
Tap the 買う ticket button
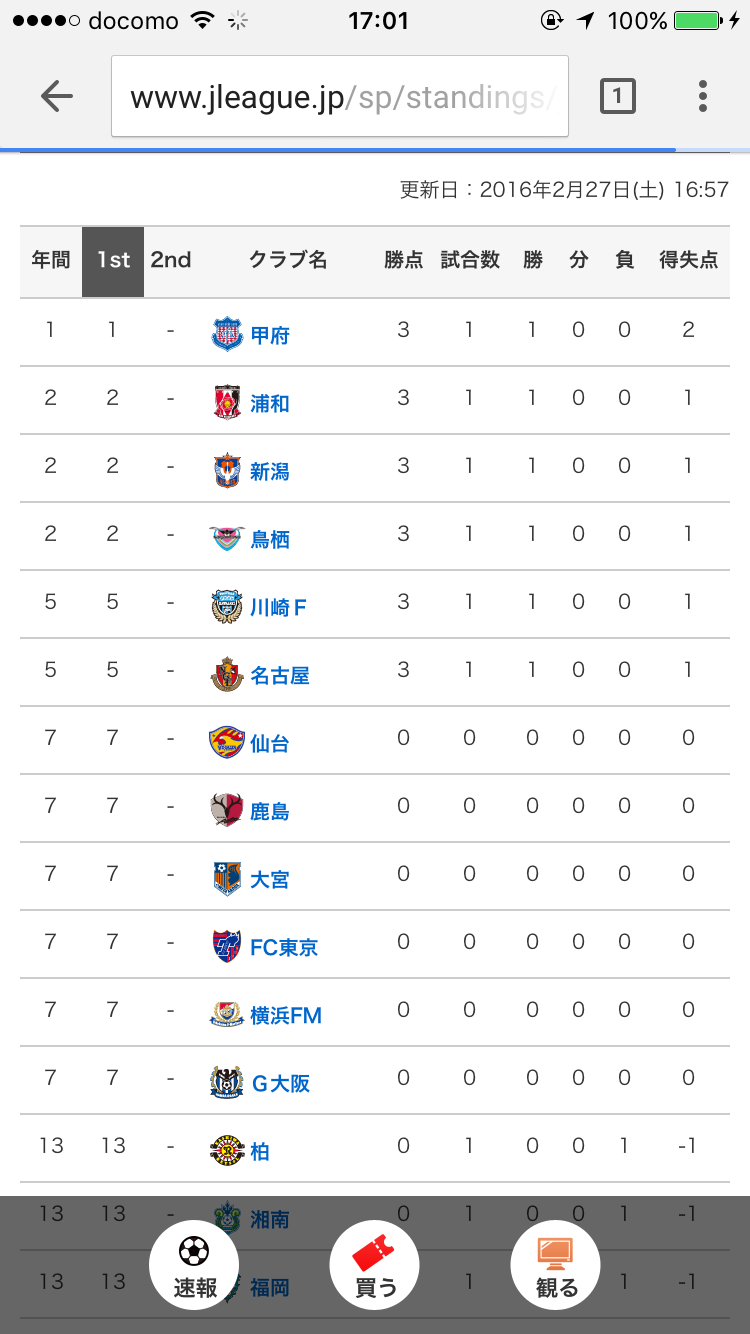pos(375,1265)
